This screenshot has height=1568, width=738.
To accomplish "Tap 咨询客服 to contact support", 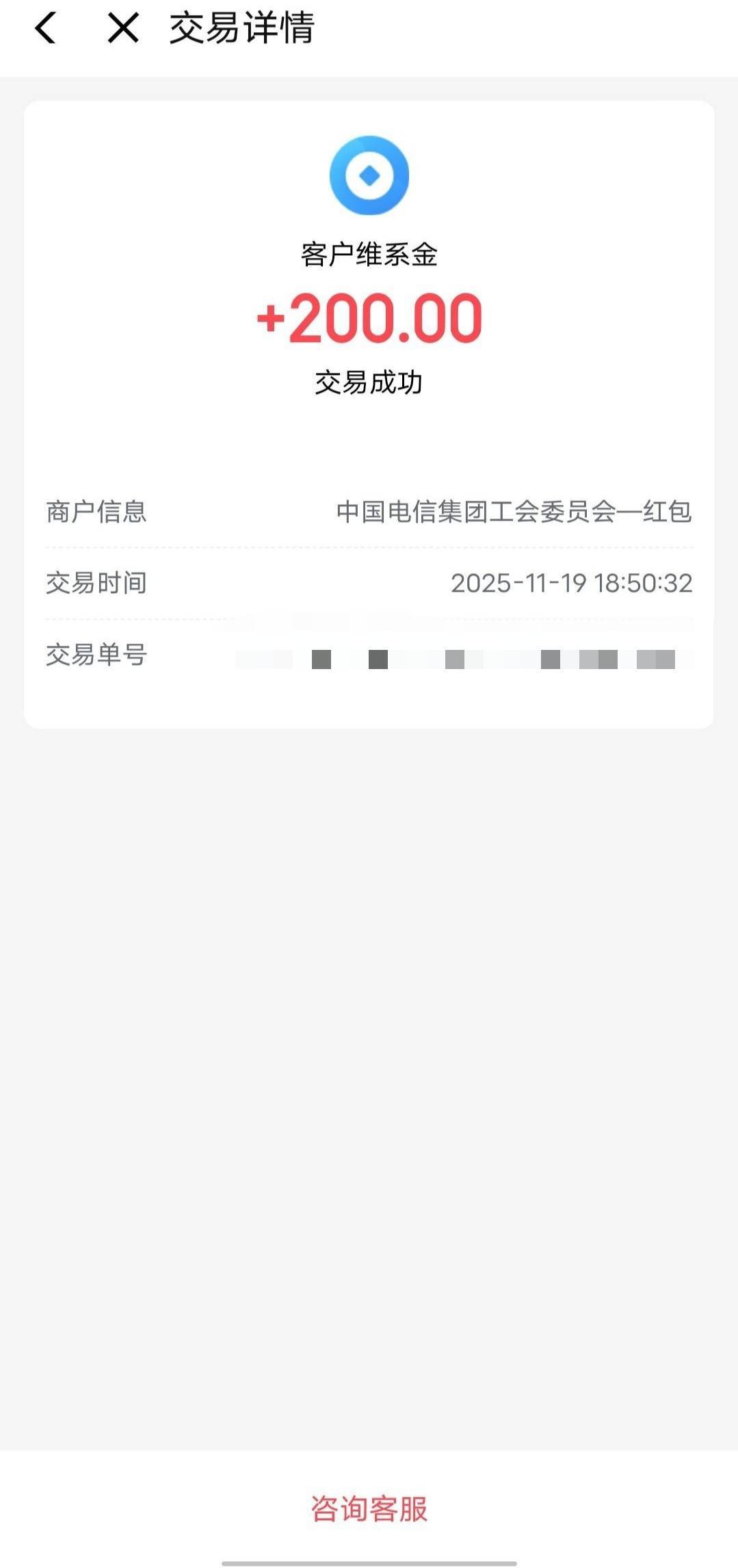I will [x=369, y=1508].
